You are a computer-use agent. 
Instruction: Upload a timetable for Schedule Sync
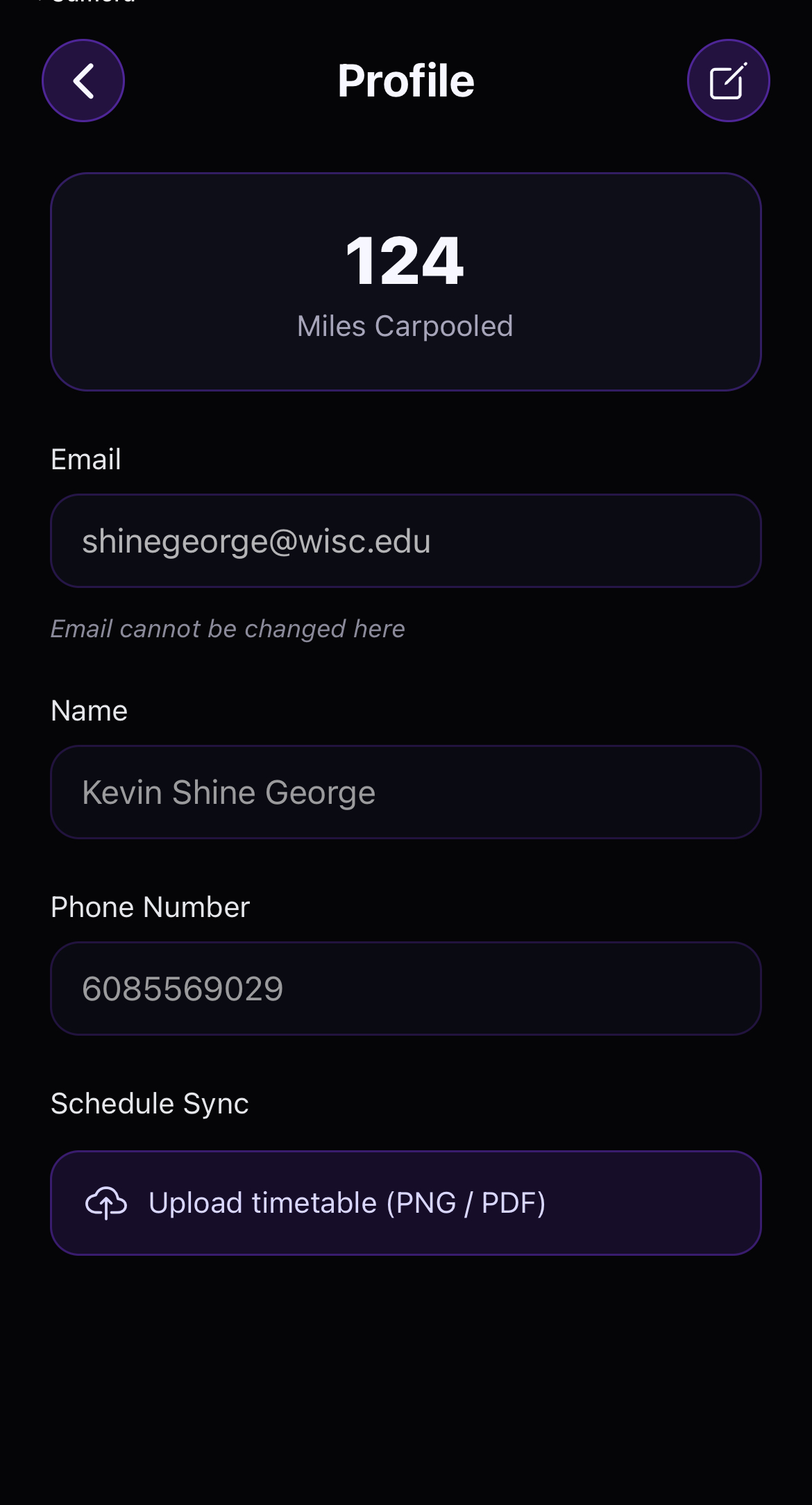405,1202
